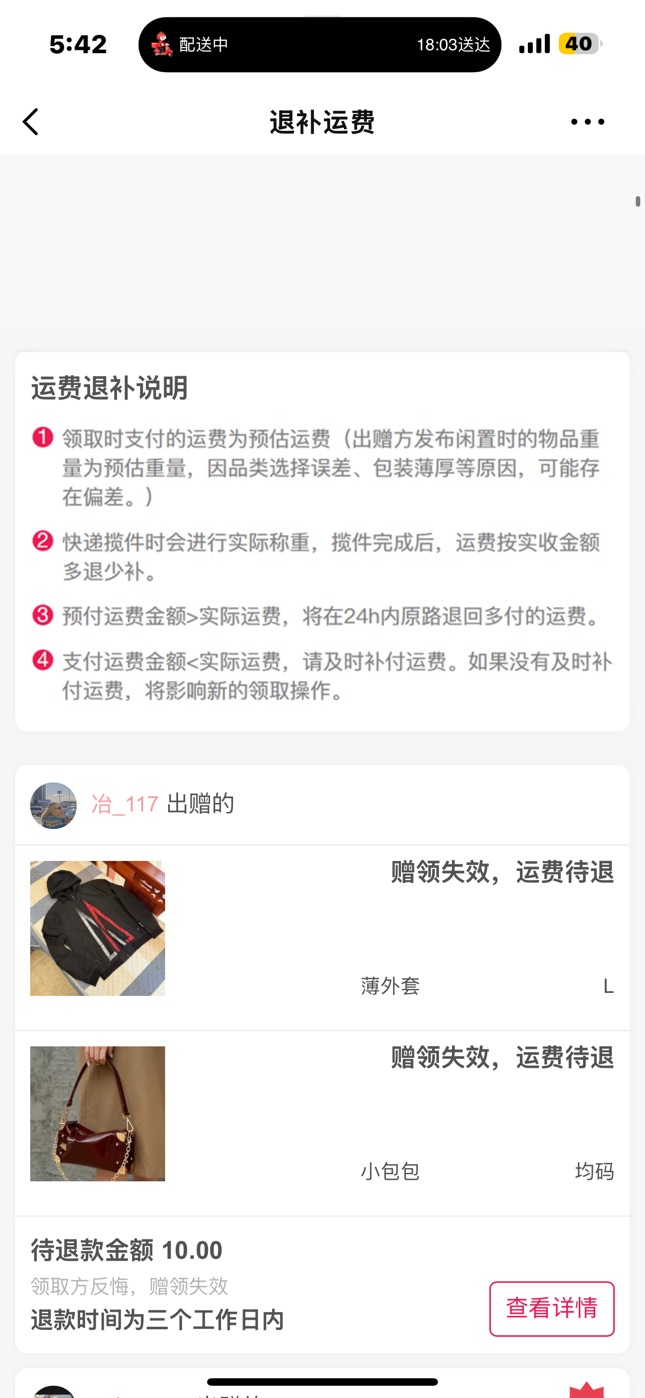Go back from the 退补运费 page

31,122
